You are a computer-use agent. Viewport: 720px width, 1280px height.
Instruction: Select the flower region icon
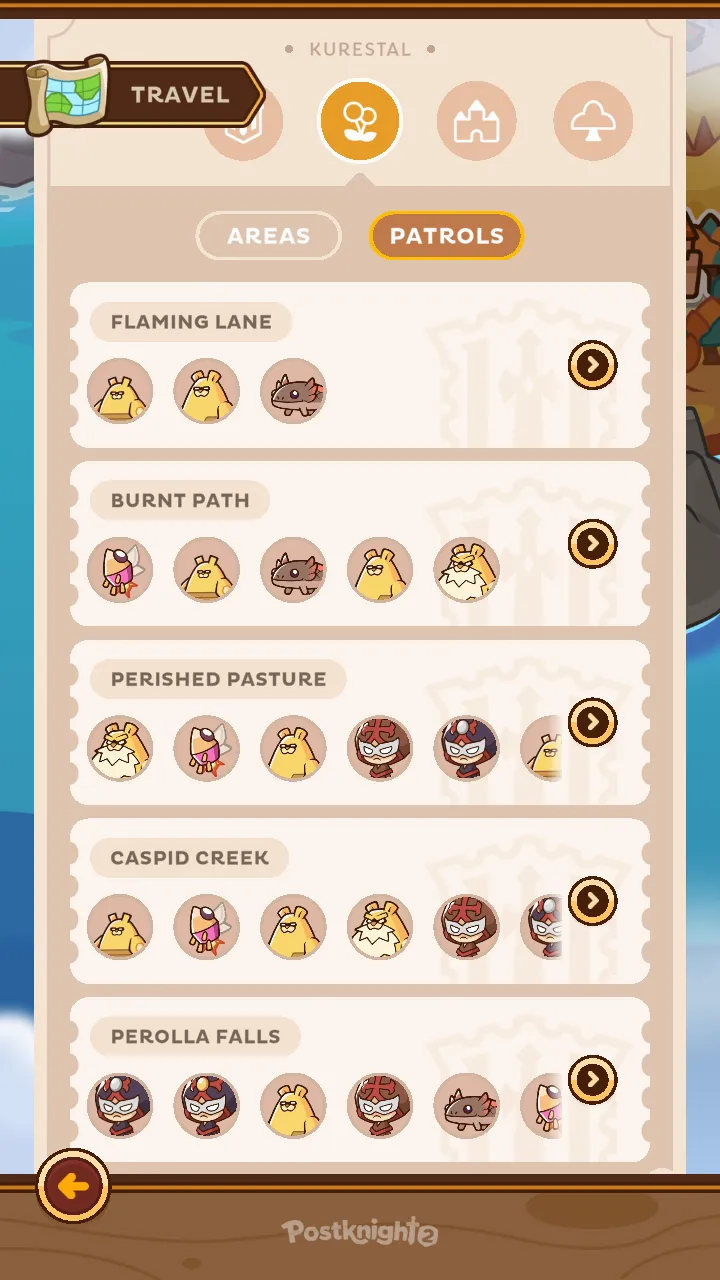[x=360, y=121]
